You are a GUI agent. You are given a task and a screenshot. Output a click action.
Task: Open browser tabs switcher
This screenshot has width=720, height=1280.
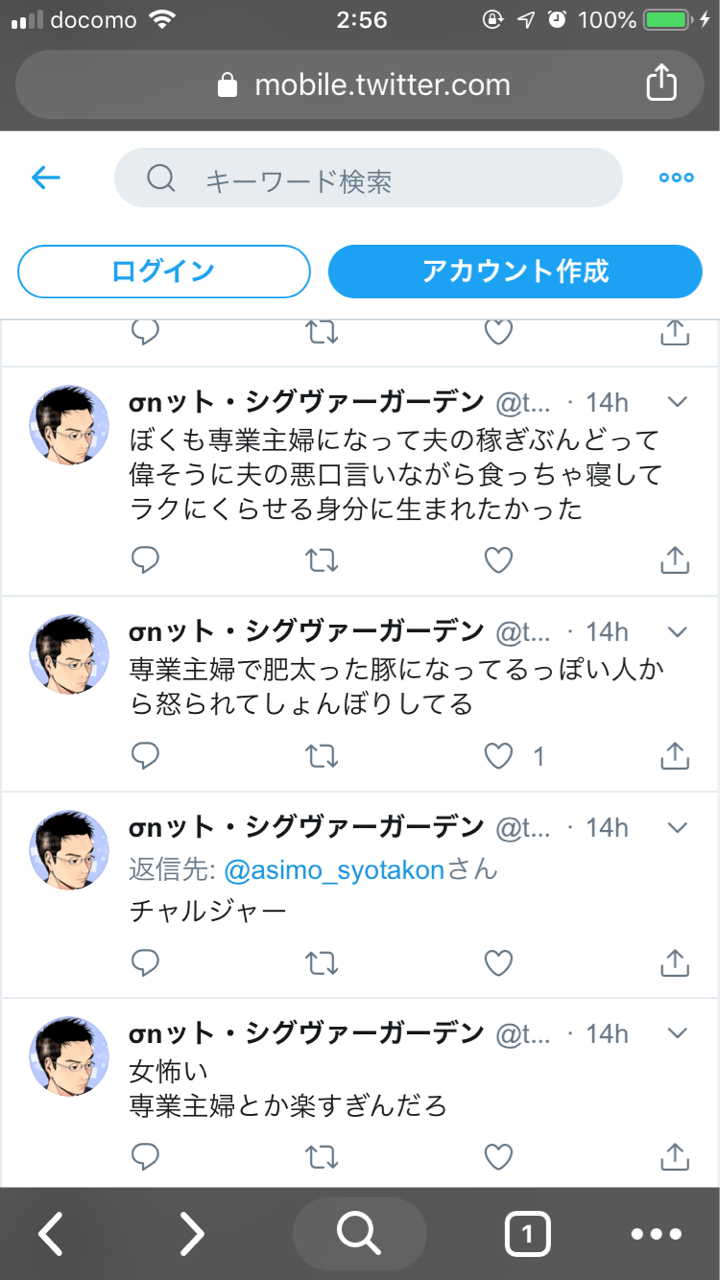click(527, 1234)
